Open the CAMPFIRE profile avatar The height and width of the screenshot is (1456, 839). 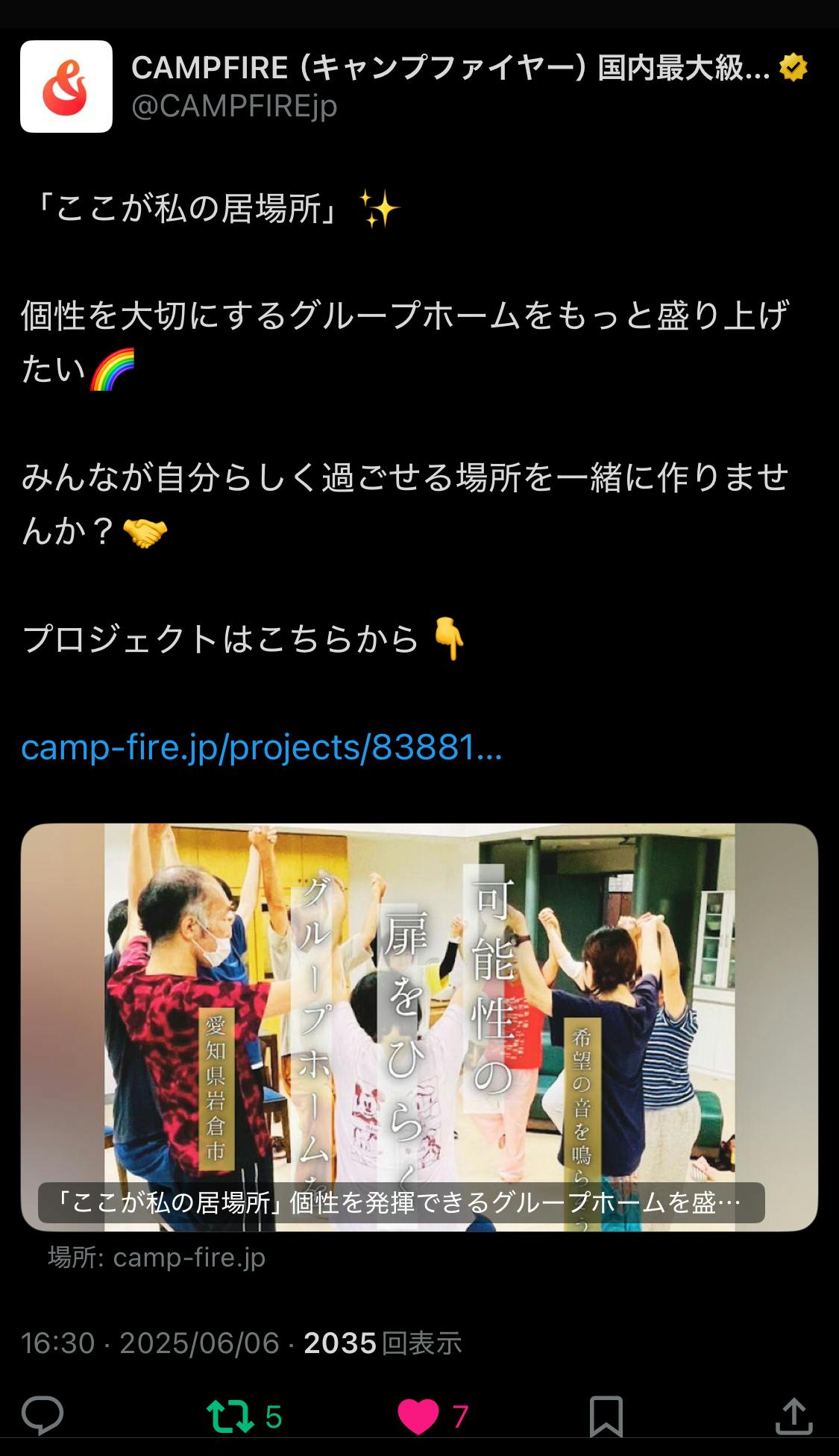(66, 87)
